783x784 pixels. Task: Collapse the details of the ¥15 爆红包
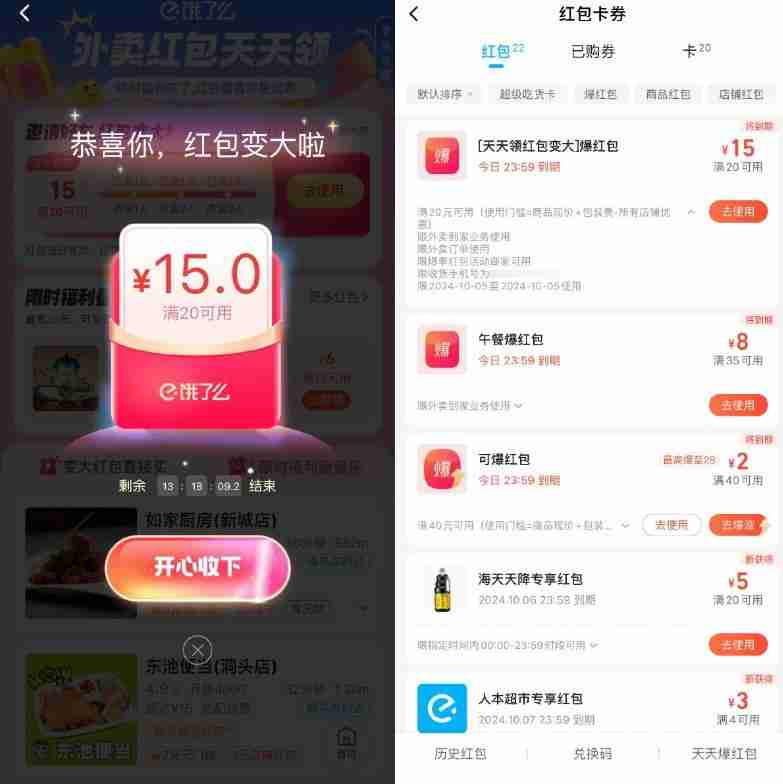tap(691, 212)
